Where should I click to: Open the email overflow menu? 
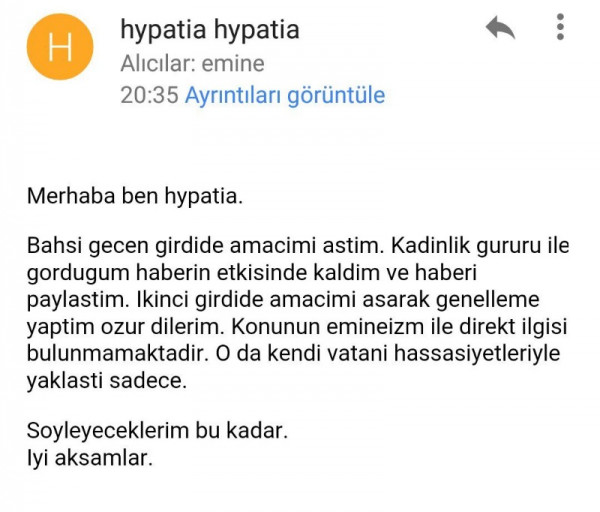561,27
